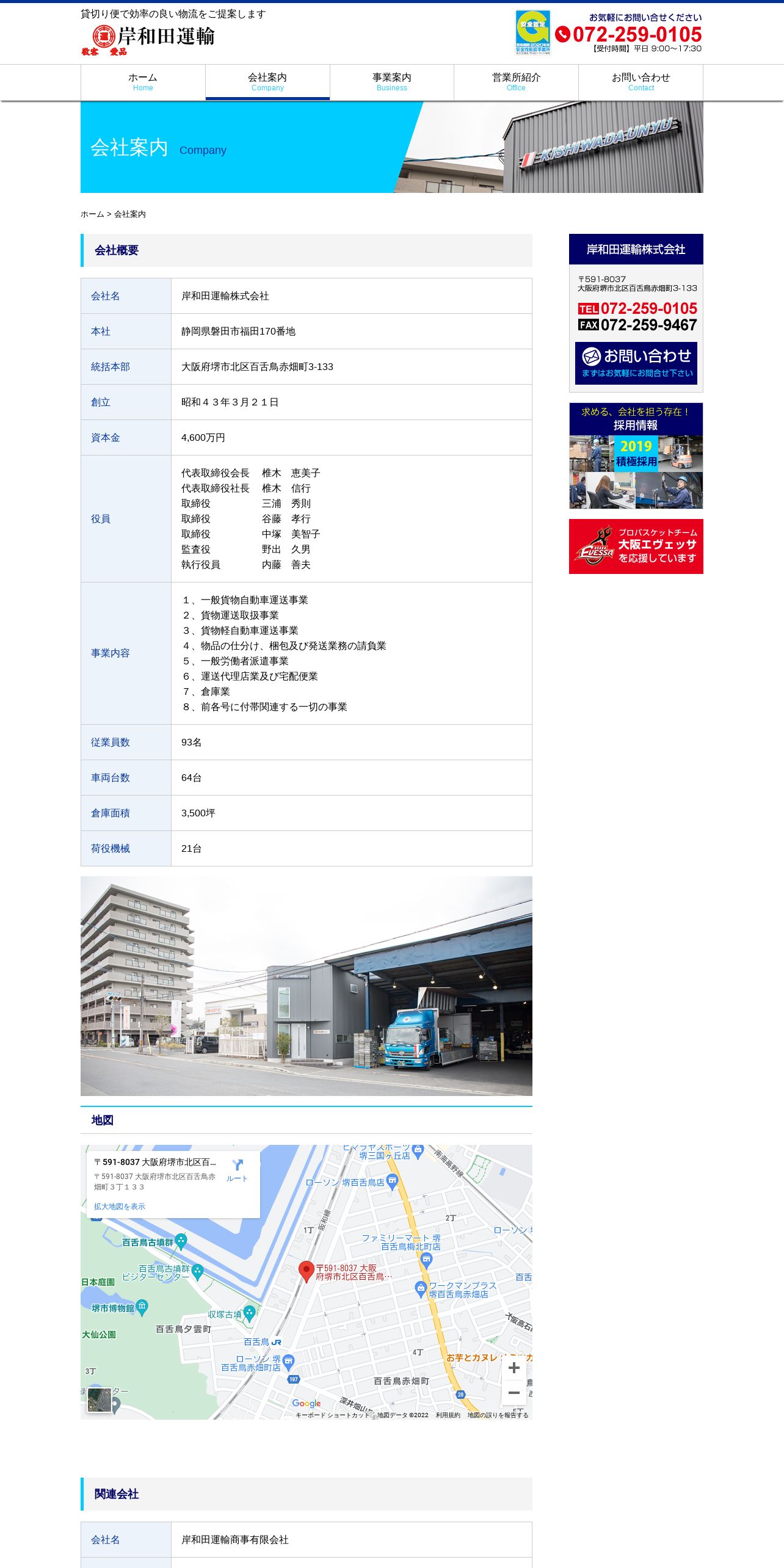The image size is (784, 1568).
Task: Open 利用規約 link on the map
Action: (x=448, y=1415)
